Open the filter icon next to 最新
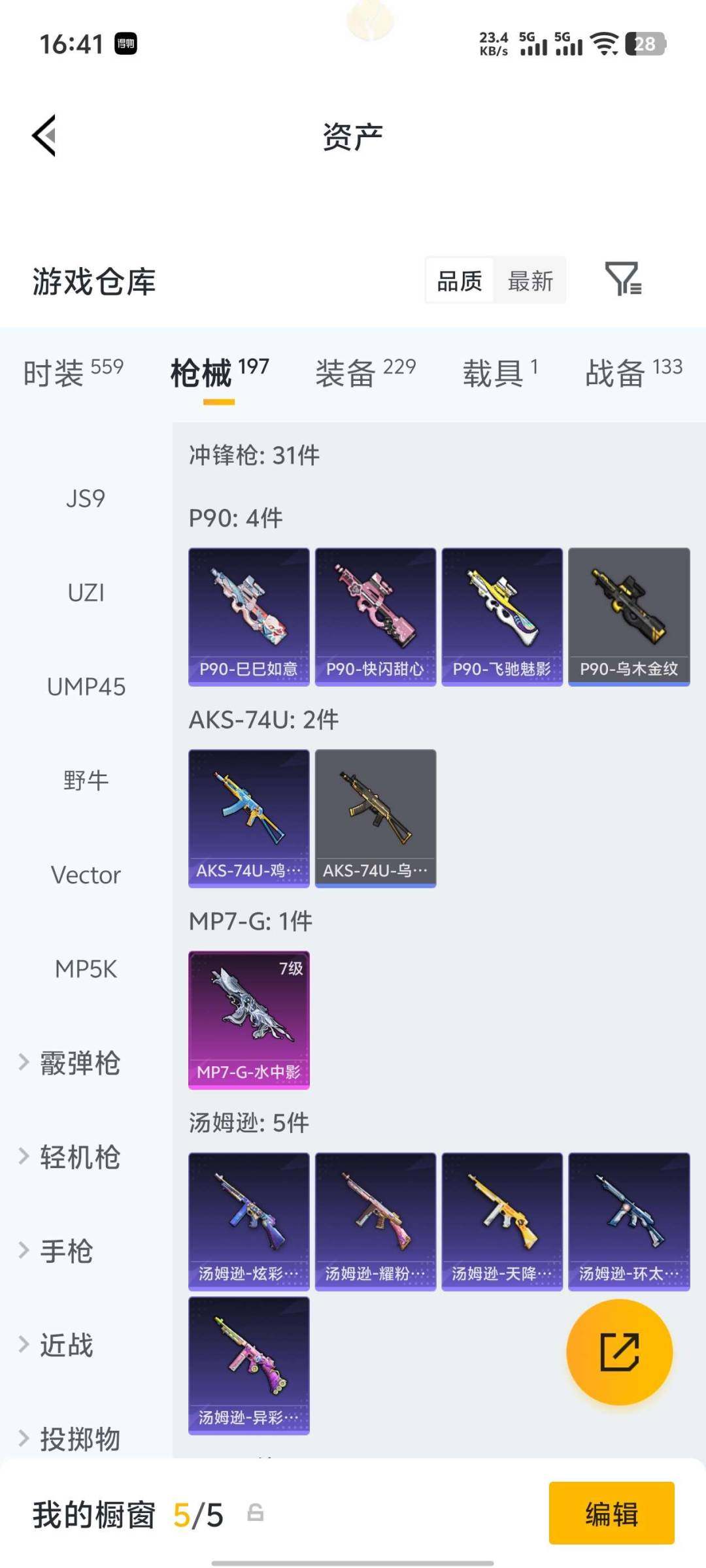Viewport: 706px width, 1568px height. click(x=623, y=280)
